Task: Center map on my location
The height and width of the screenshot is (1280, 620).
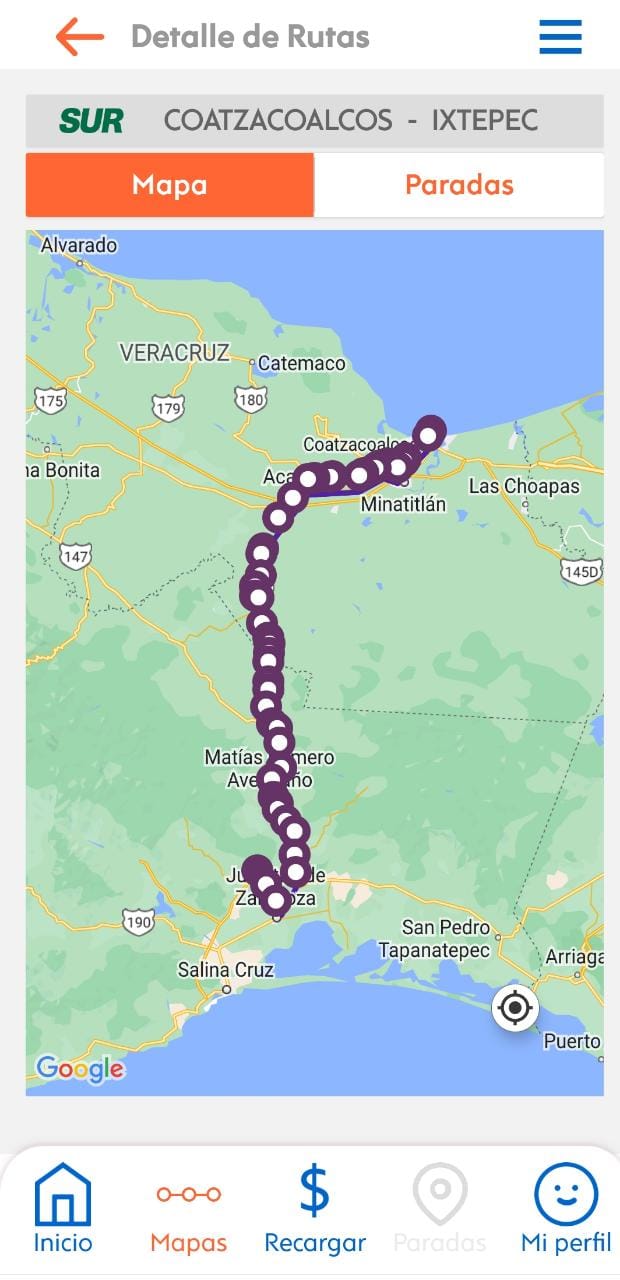Action: point(515,1007)
